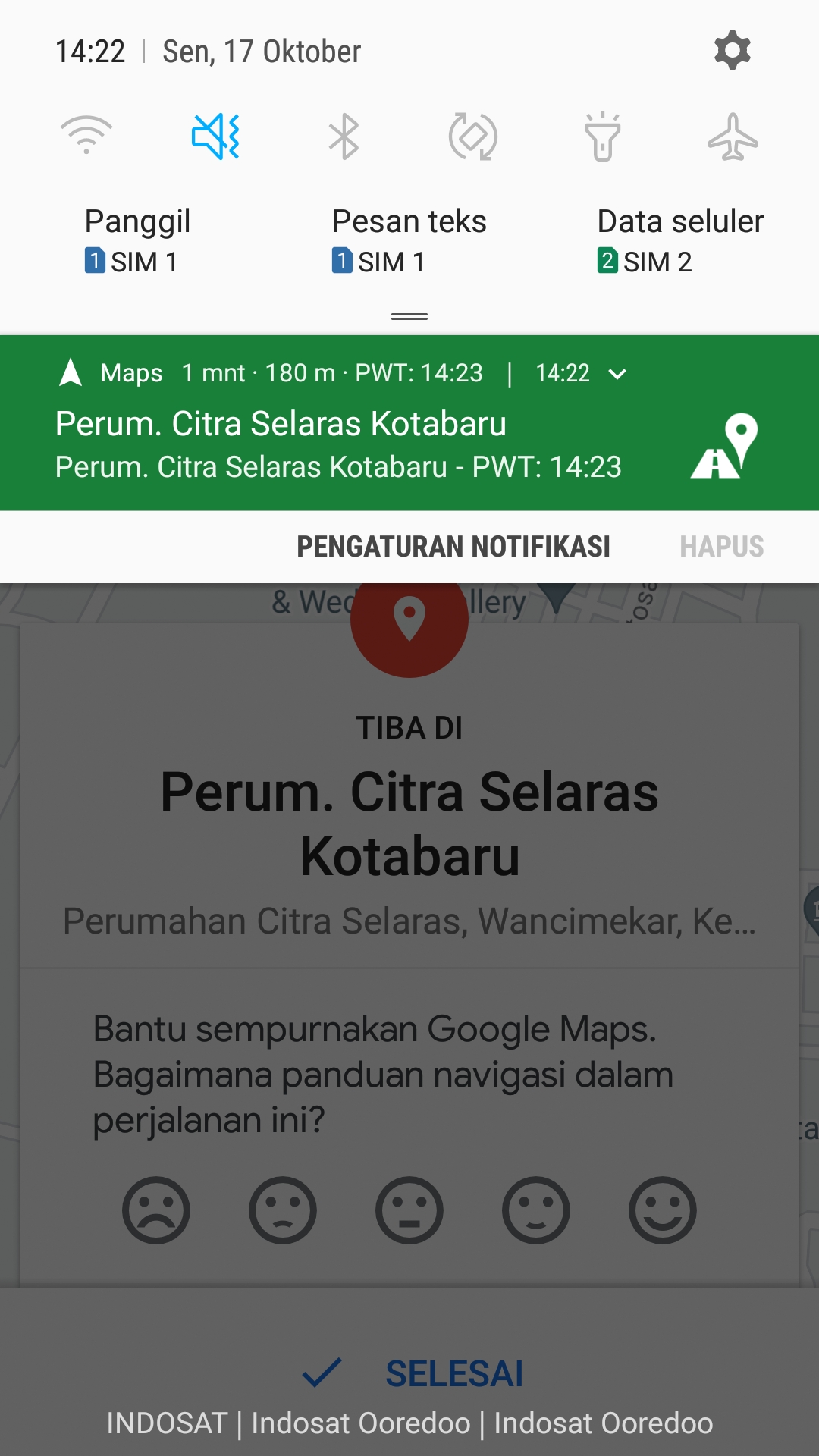819x1456 pixels.
Task: Tap Hapus to clear notifications
Action: pos(721,547)
